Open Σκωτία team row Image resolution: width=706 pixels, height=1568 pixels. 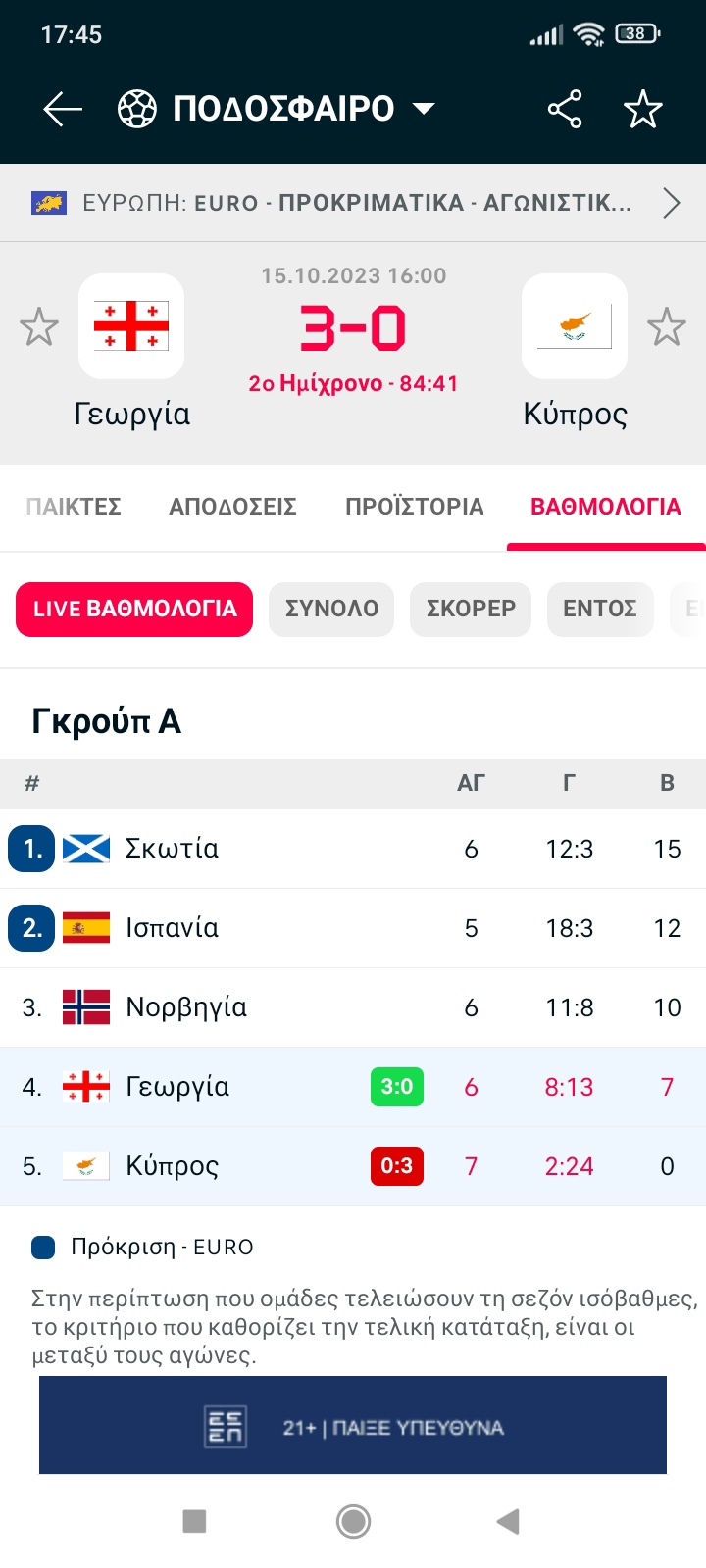(353, 849)
